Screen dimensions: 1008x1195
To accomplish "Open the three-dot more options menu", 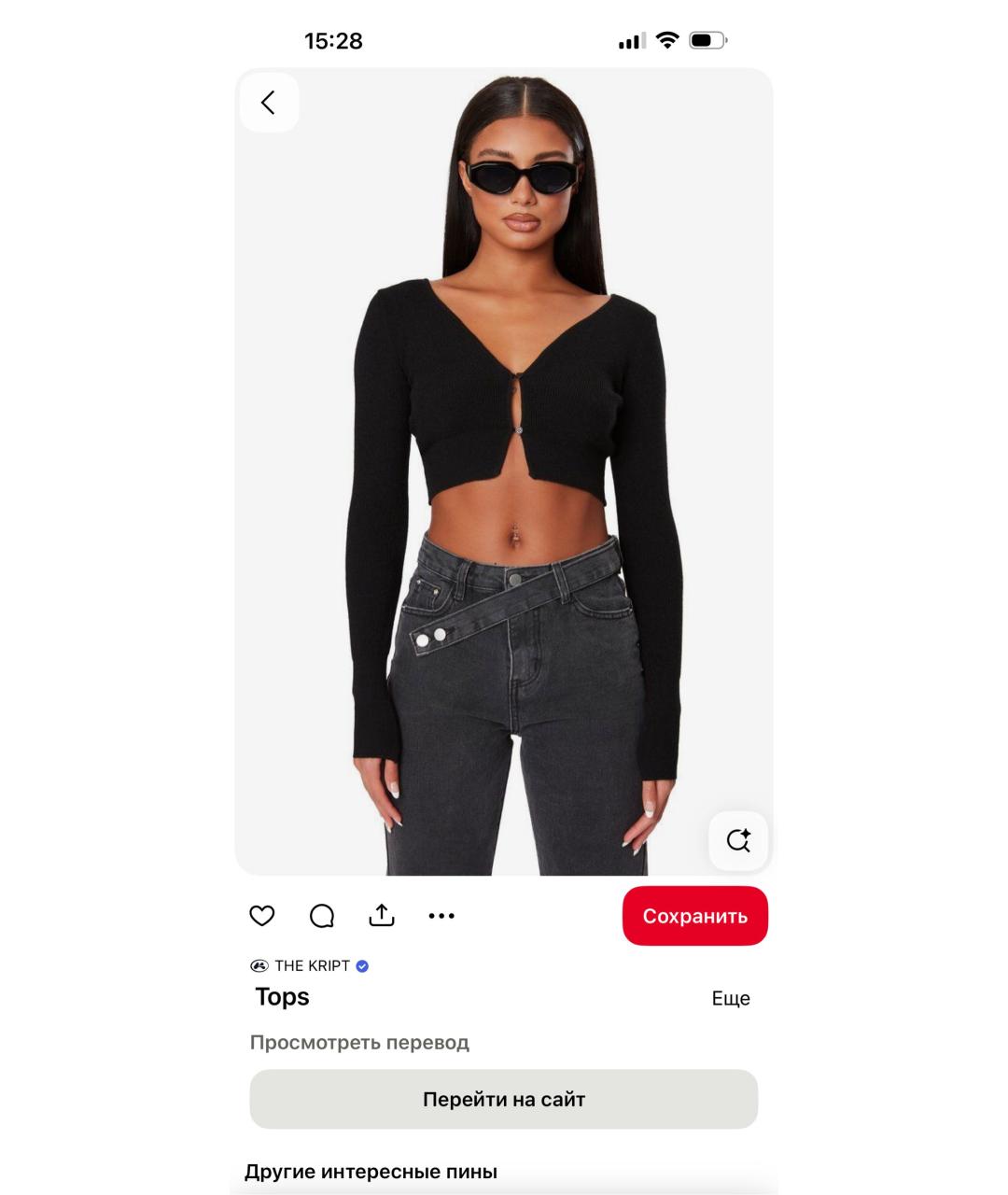I will pyautogui.click(x=441, y=916).
